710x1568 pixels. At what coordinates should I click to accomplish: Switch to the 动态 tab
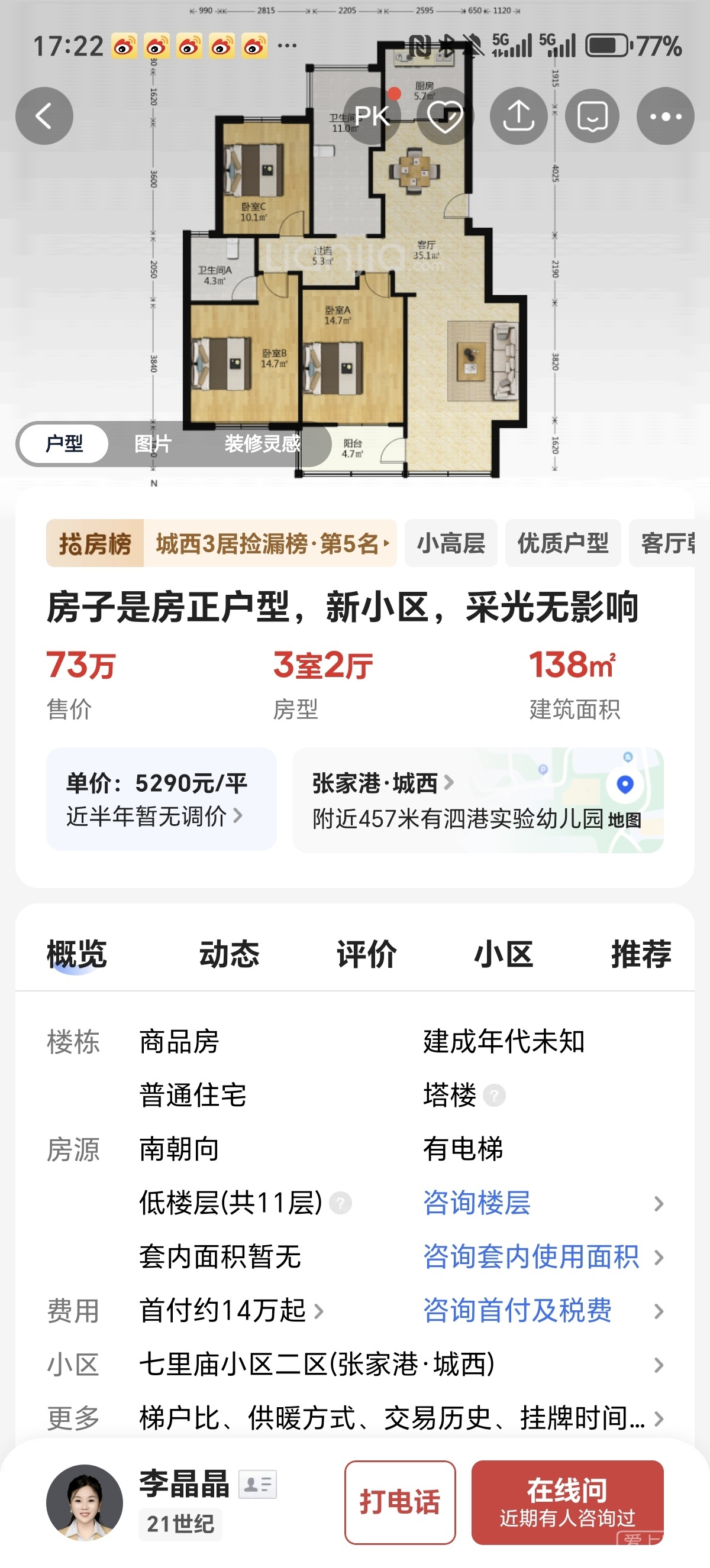point(229,954)
